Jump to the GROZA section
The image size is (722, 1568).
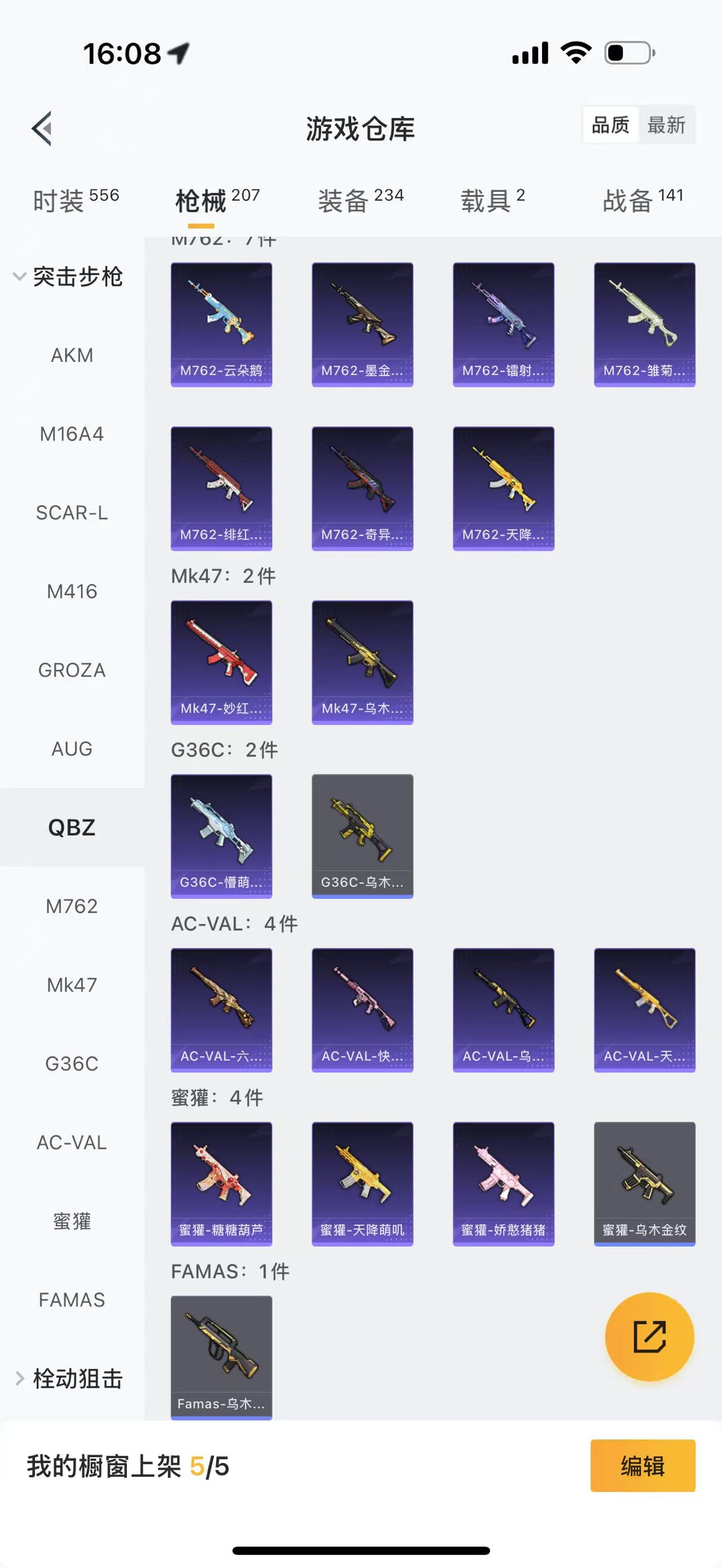[72, 670]
